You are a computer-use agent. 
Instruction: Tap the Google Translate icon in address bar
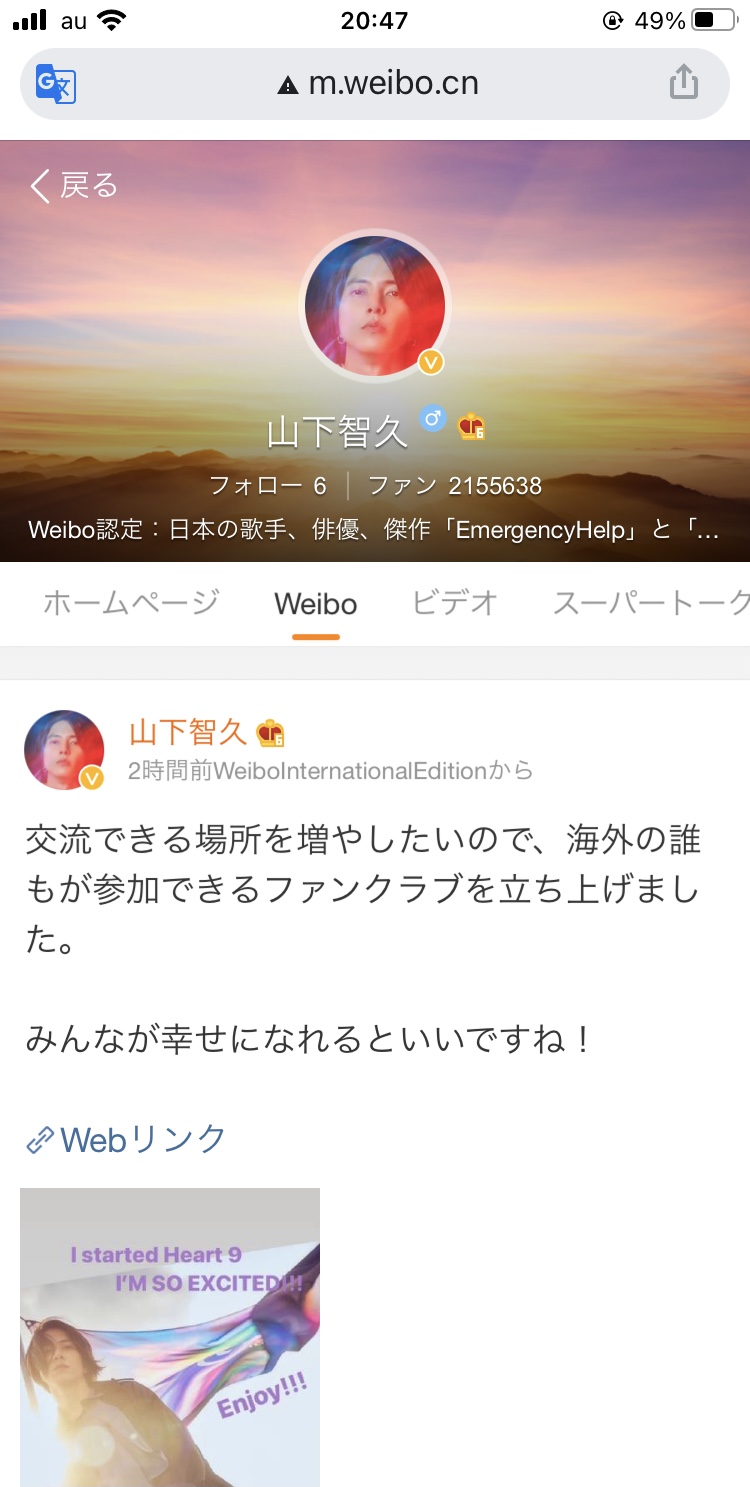point(56,83)
